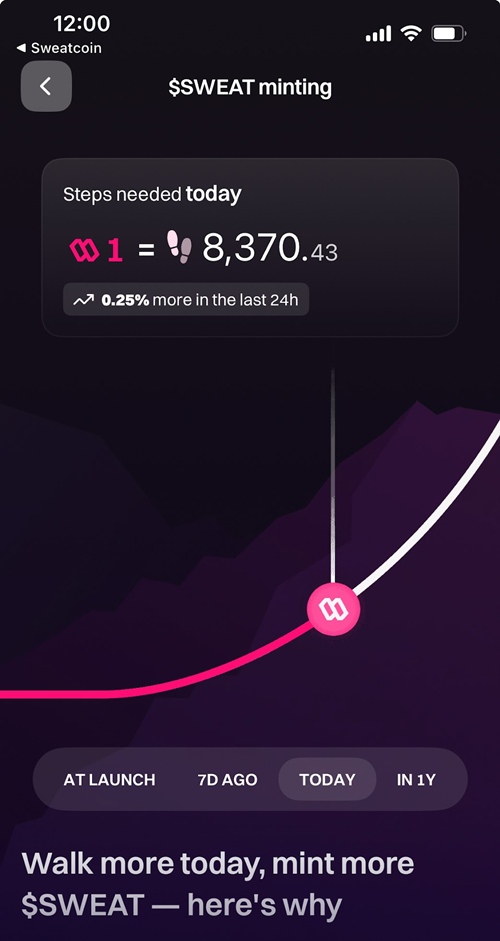Select the AT LAUNCH time point
Screen dimensions: 500x941
click(109, 780)
